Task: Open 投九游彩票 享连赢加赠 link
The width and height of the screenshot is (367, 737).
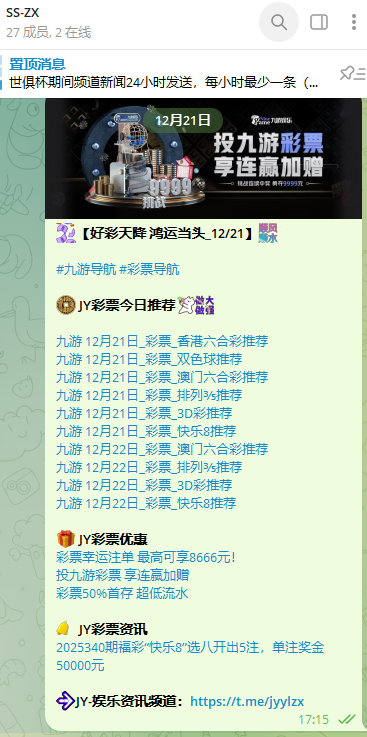Action: [x=123, y=575]
